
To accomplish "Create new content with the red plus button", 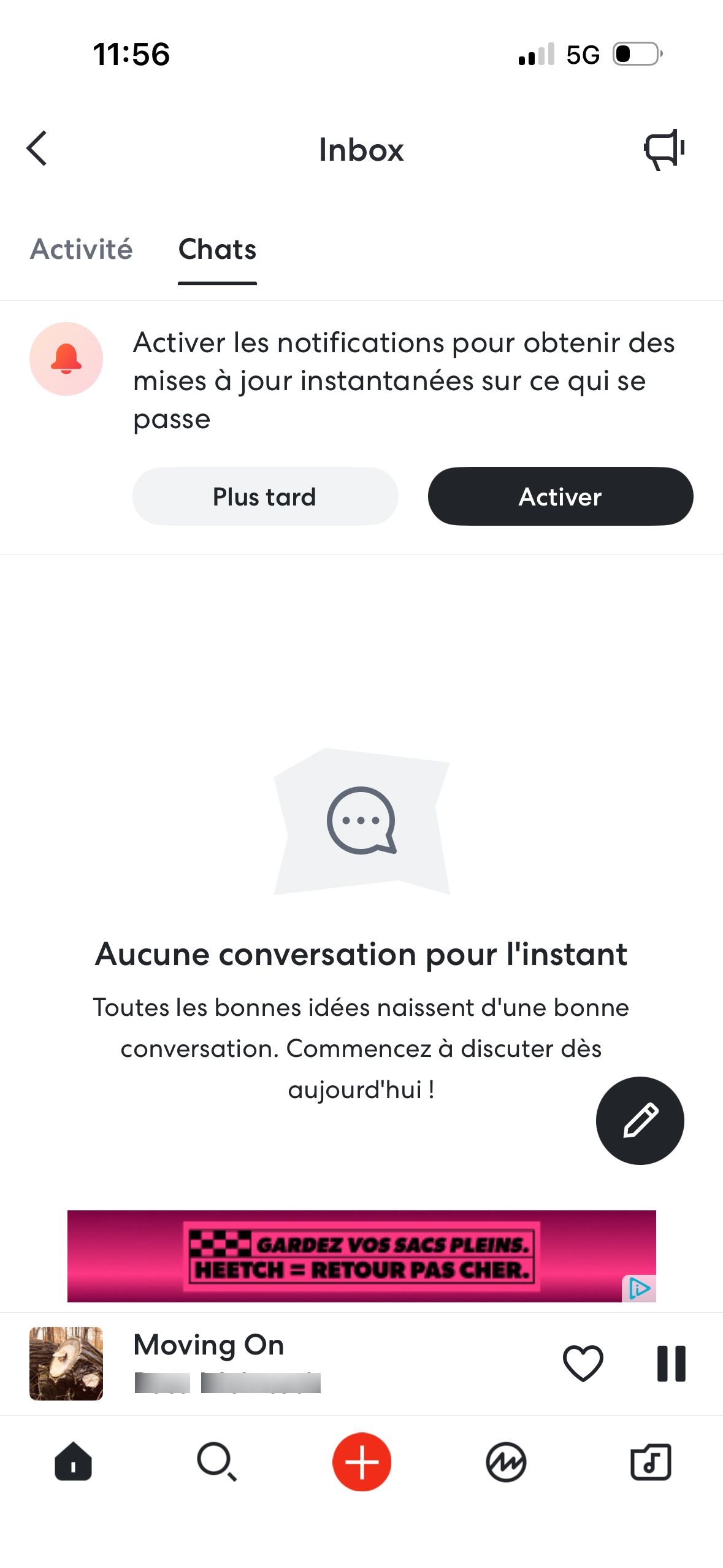I will 361,1462.
